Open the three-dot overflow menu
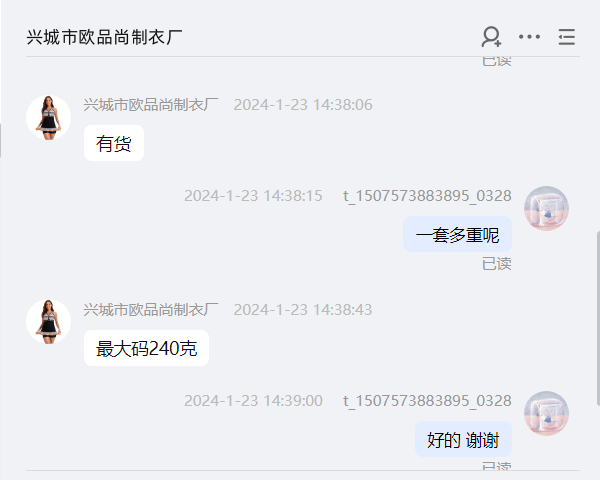The height and width of the screenshot is (480, 600). 529,38
